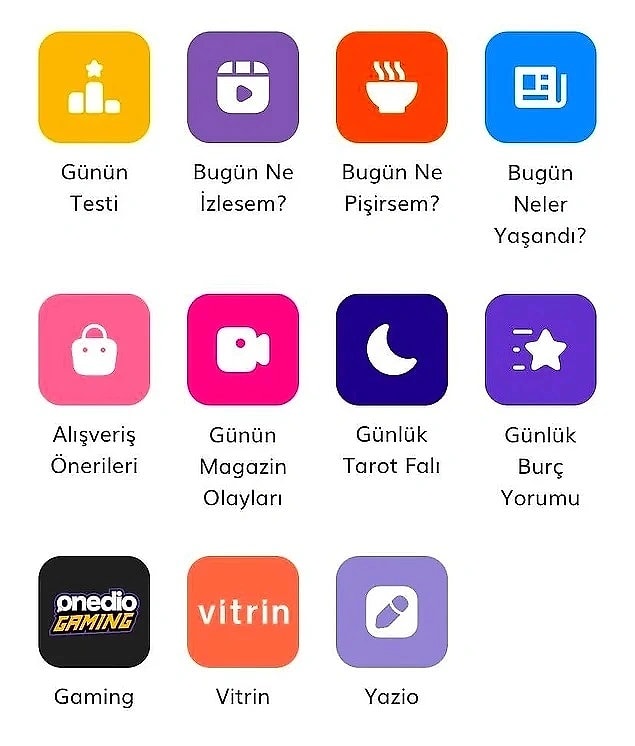635x746 pixels.
Task: Open Alışveriş Önerileri shopping suggestions
Action: coord(94,350)
